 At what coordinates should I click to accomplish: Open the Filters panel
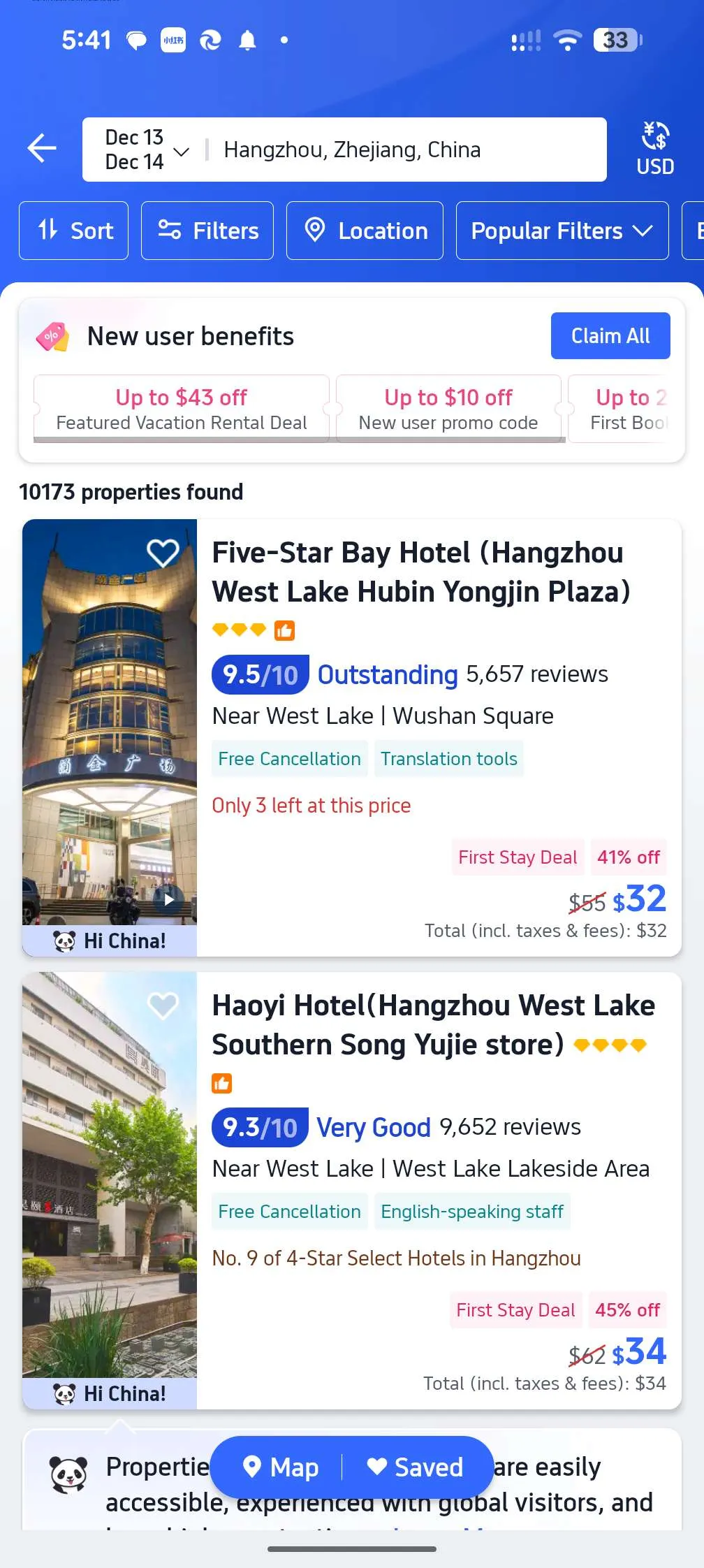click(x=207, y=231)
